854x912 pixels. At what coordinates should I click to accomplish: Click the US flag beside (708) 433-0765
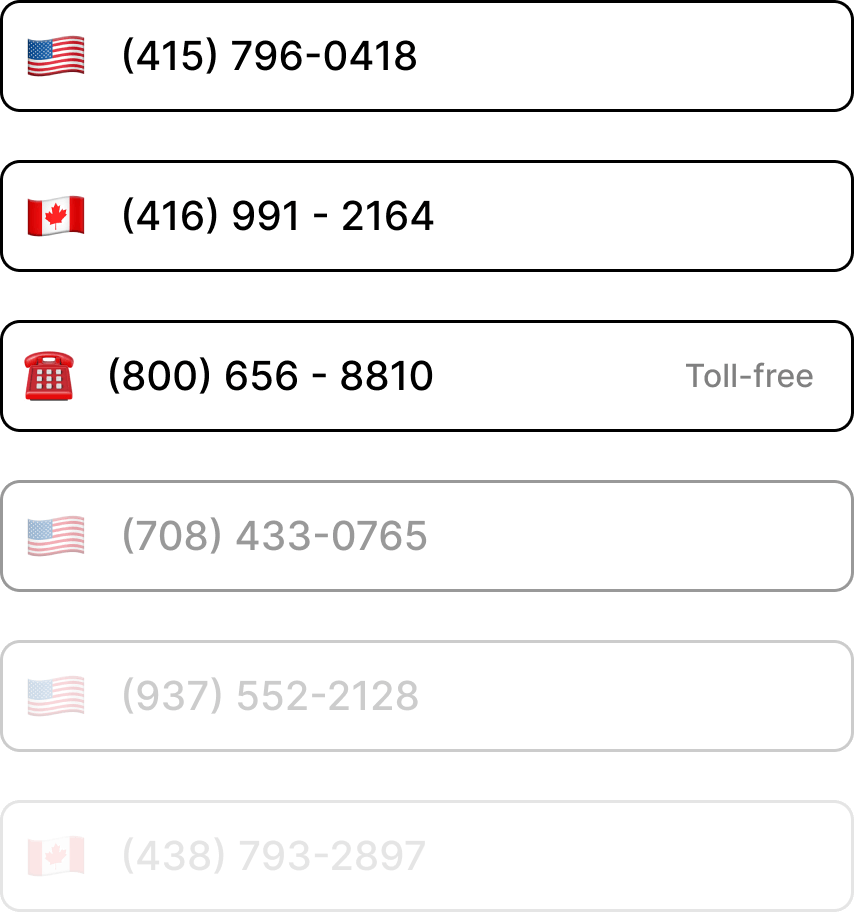click(x=55, y=535)
